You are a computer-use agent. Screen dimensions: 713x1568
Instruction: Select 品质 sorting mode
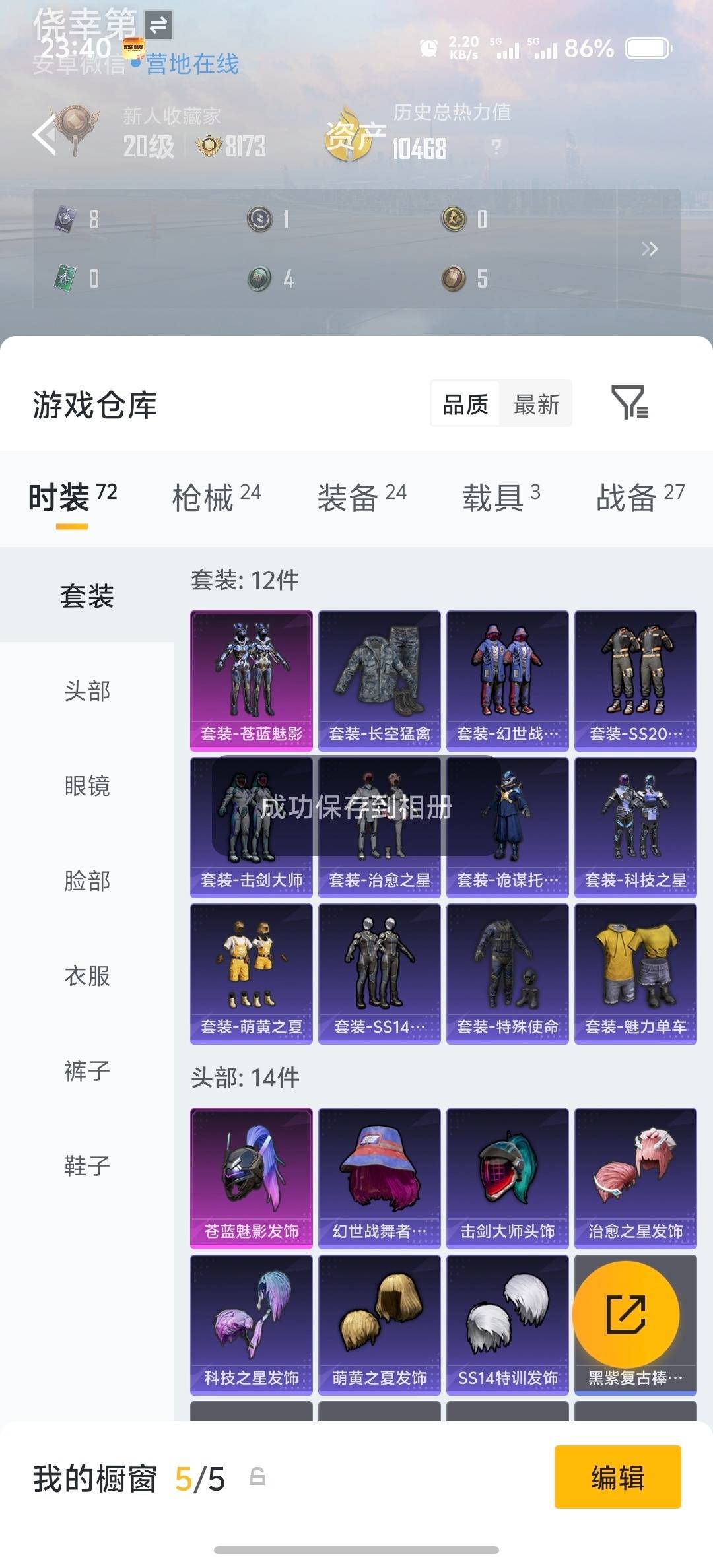[x=463, y=403]
